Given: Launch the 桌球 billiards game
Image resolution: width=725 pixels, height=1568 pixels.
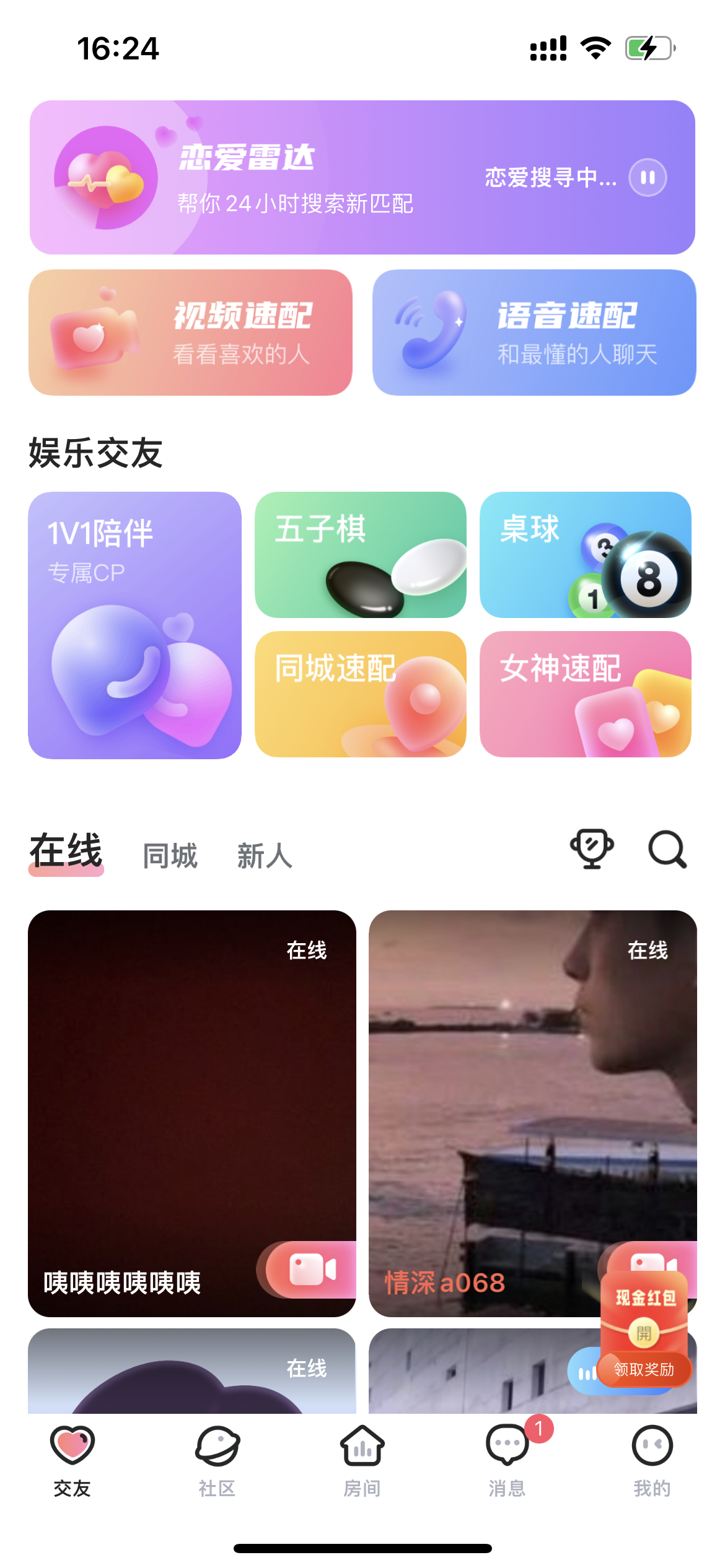Looking at the screenshot, I should (x=585, y=555).
